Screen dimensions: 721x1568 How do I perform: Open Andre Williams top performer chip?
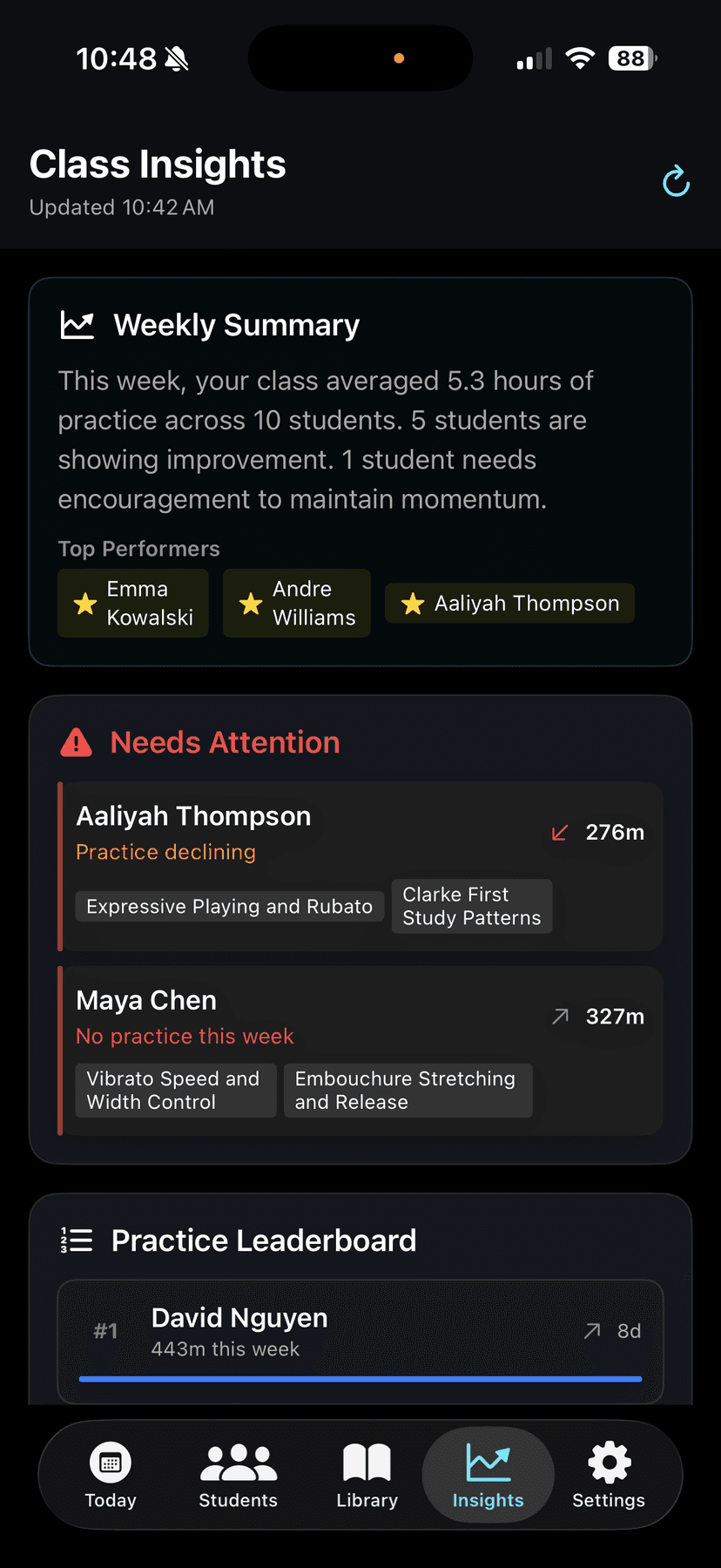pyautogui.click(x=296, y=603)
